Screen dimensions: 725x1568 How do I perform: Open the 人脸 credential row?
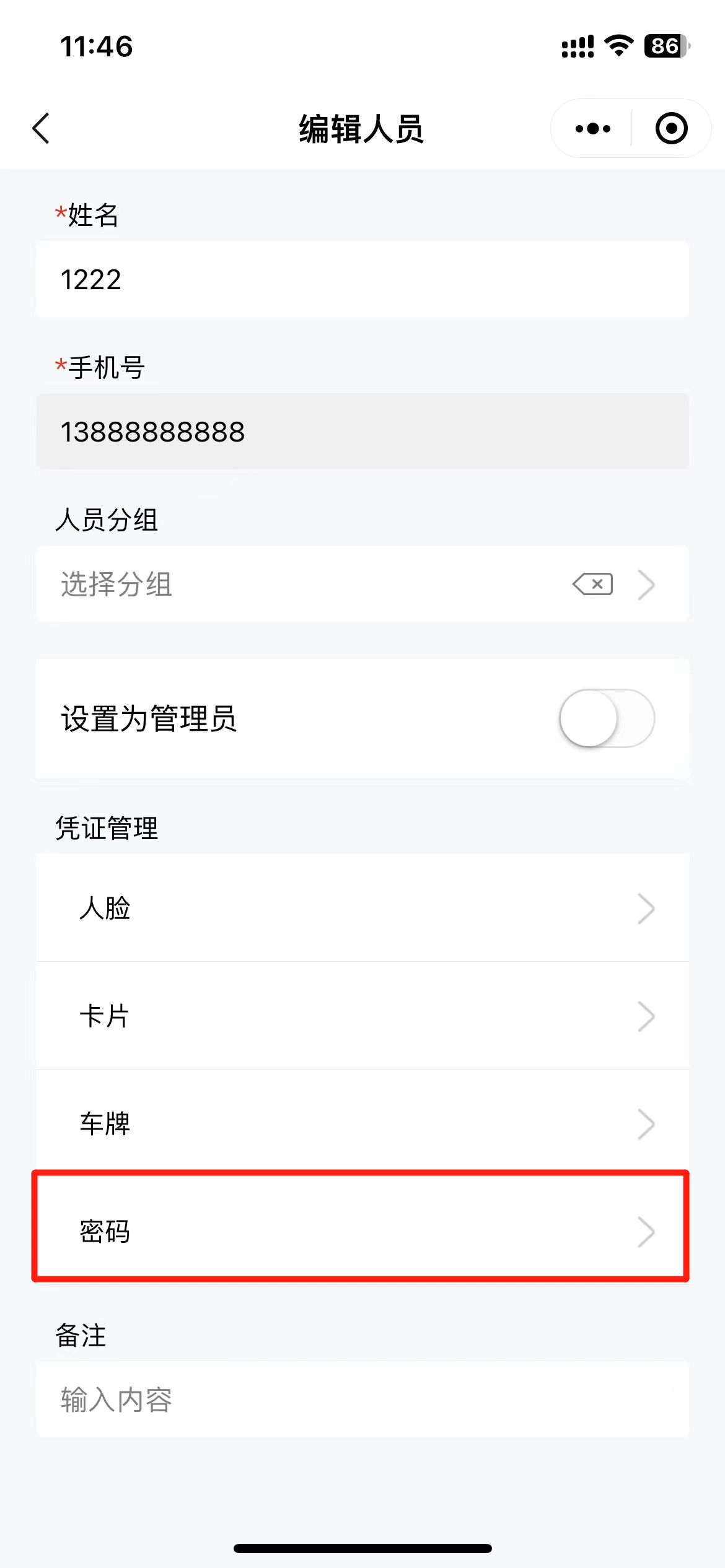pyautogui.click(x=362, y=908)
